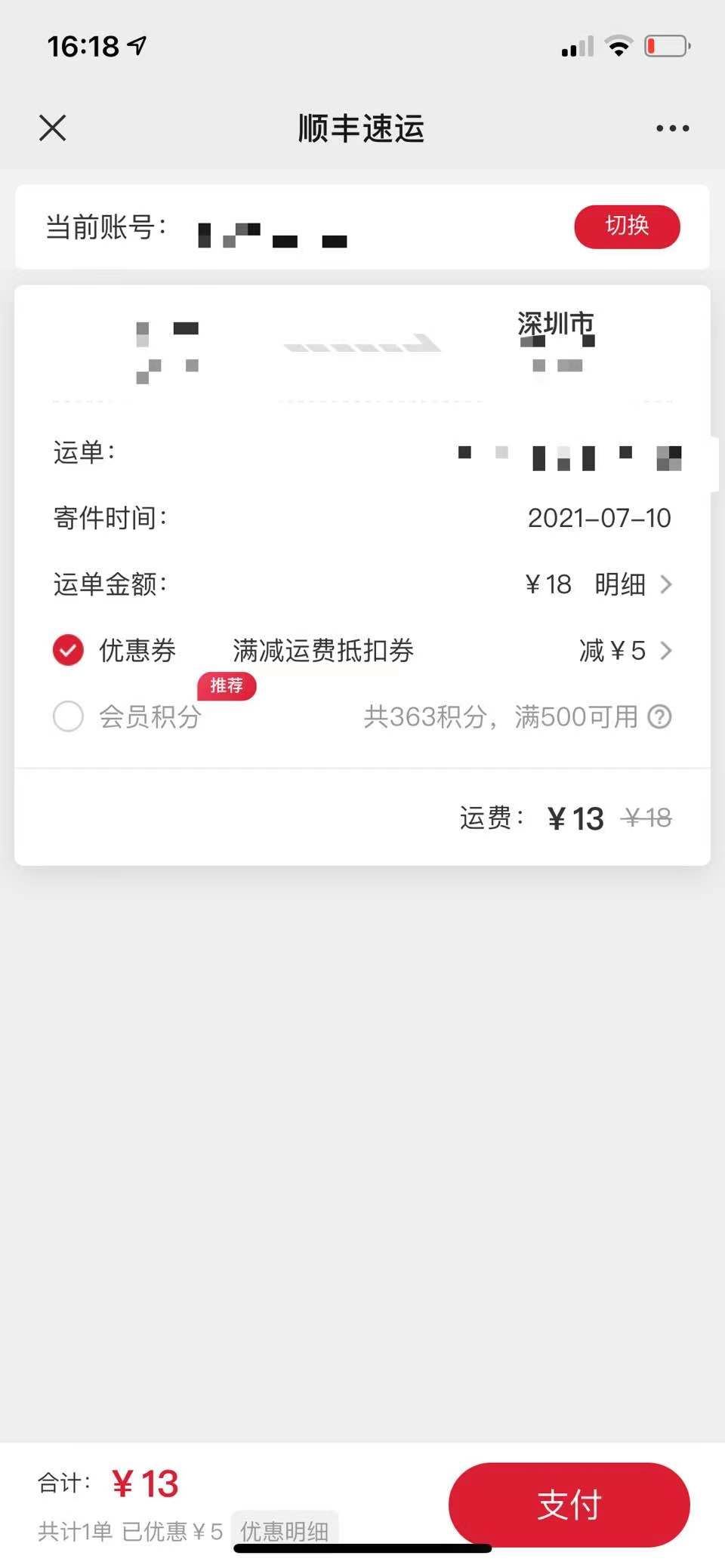The image size is (725, 1568).
Task: Tap the red 支付 payment button
Action: pos(569,1505)
